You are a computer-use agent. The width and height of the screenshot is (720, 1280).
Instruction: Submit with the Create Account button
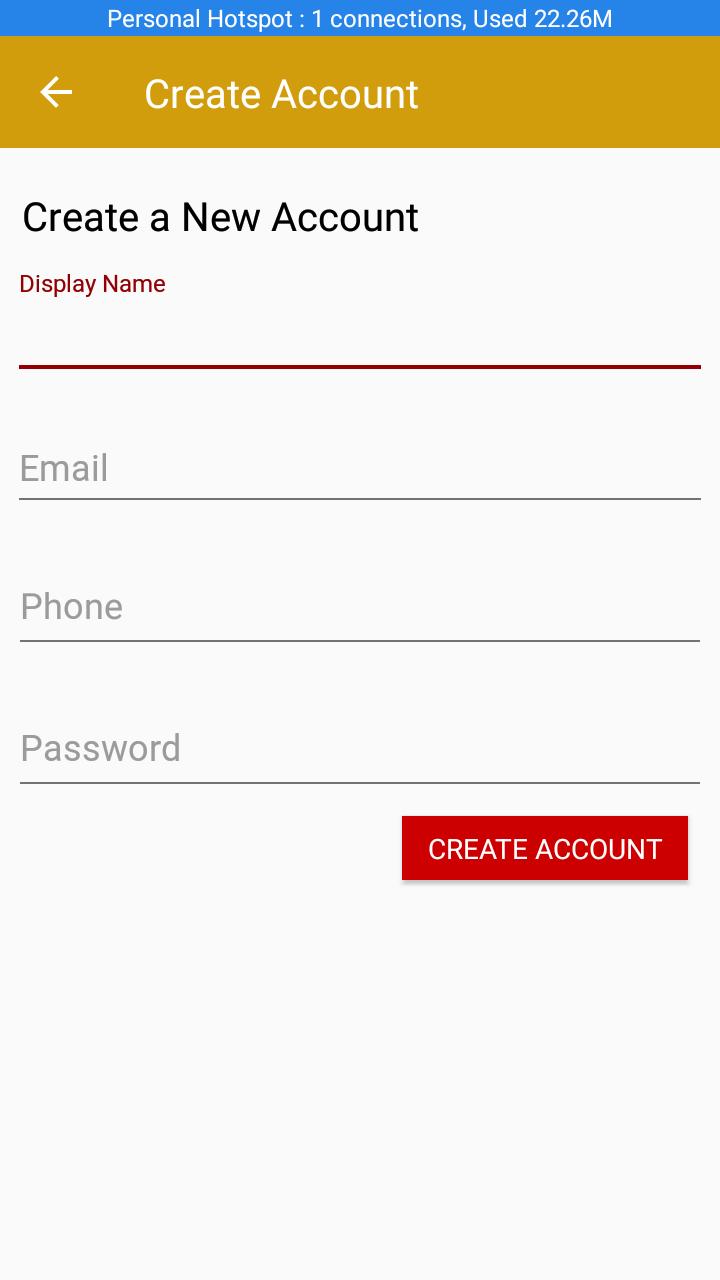click(x=545, y=849)
